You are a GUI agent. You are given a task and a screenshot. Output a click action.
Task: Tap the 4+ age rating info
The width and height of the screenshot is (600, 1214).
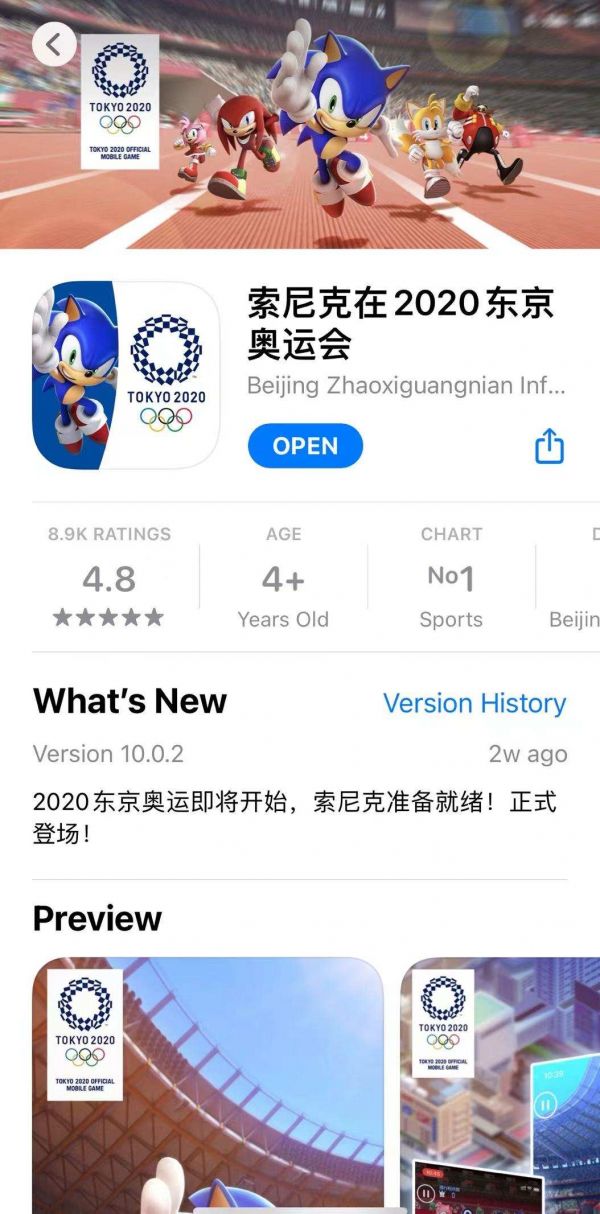pyautogui.click(x=283, y=578)
